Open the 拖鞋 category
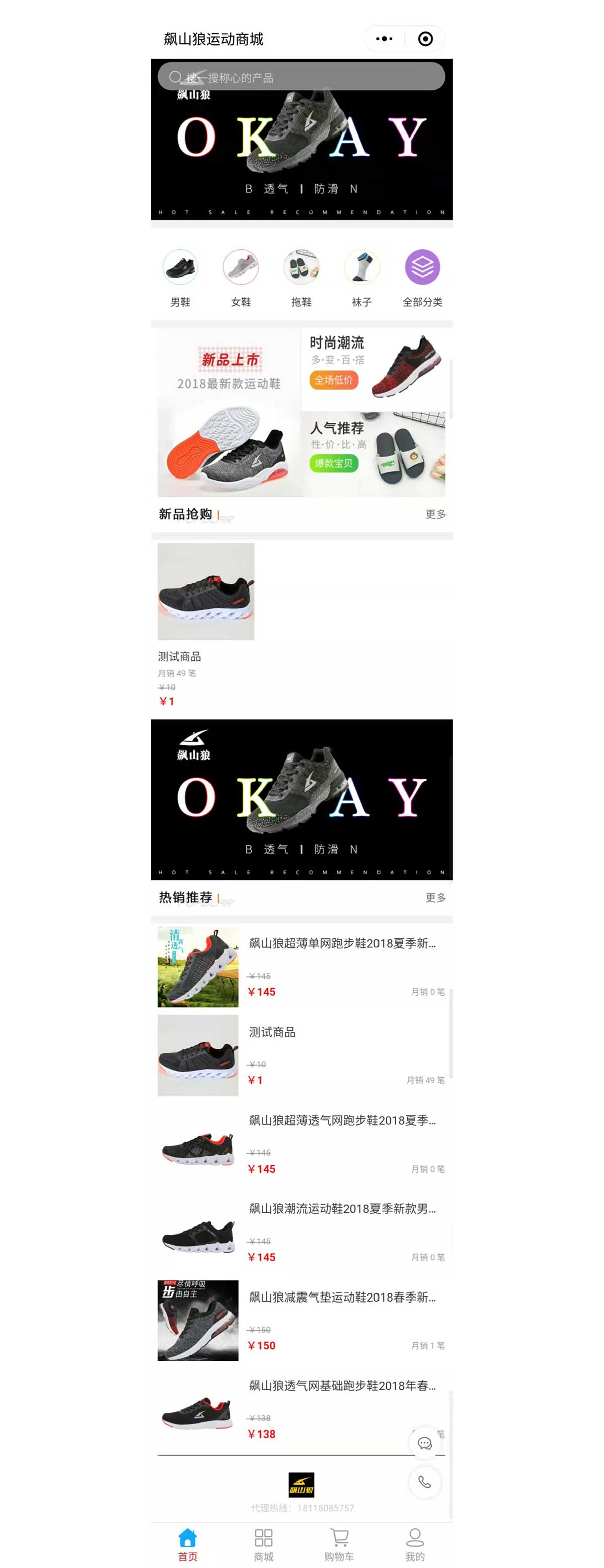604x1568 pixels. [x=301, y=278]
